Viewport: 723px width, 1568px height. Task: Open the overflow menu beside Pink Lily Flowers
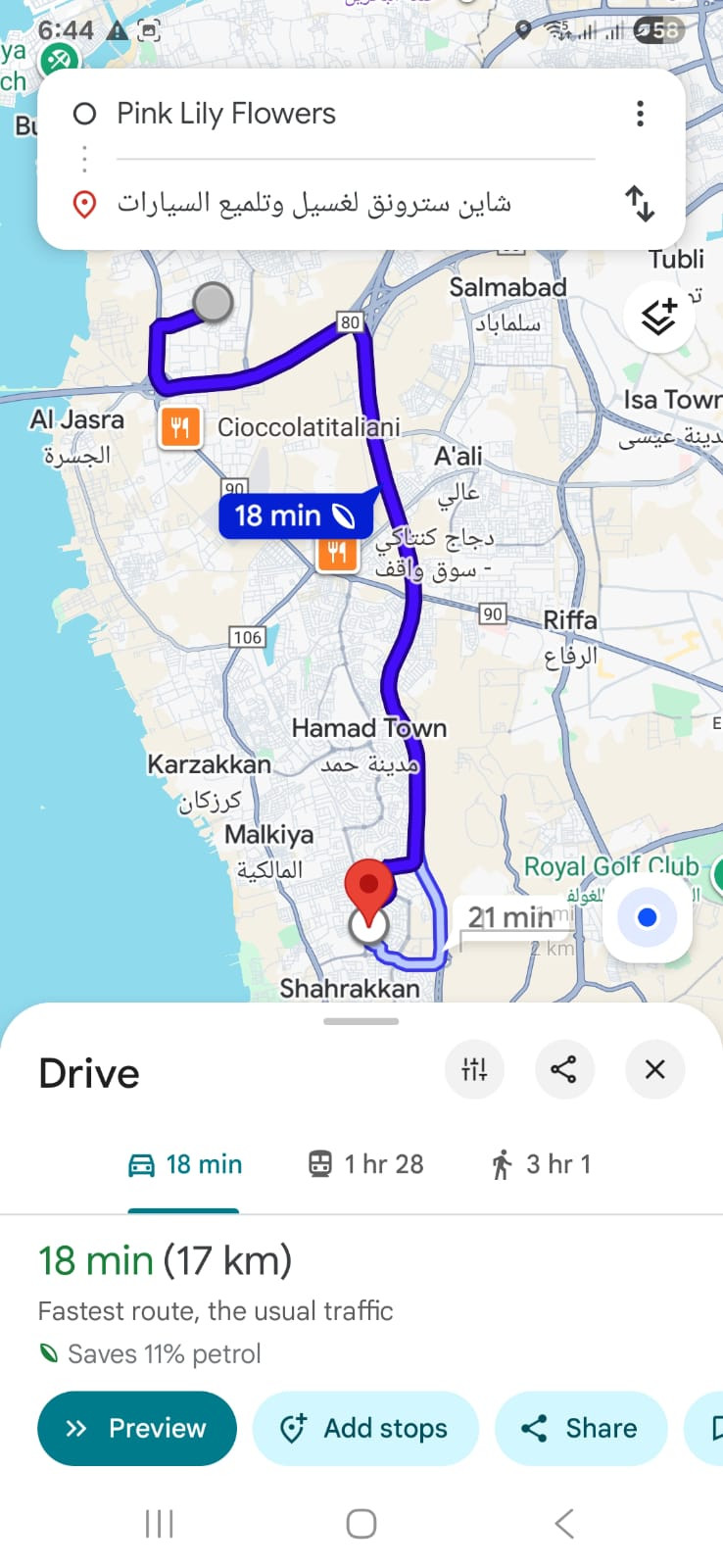[x=640, y=114]
